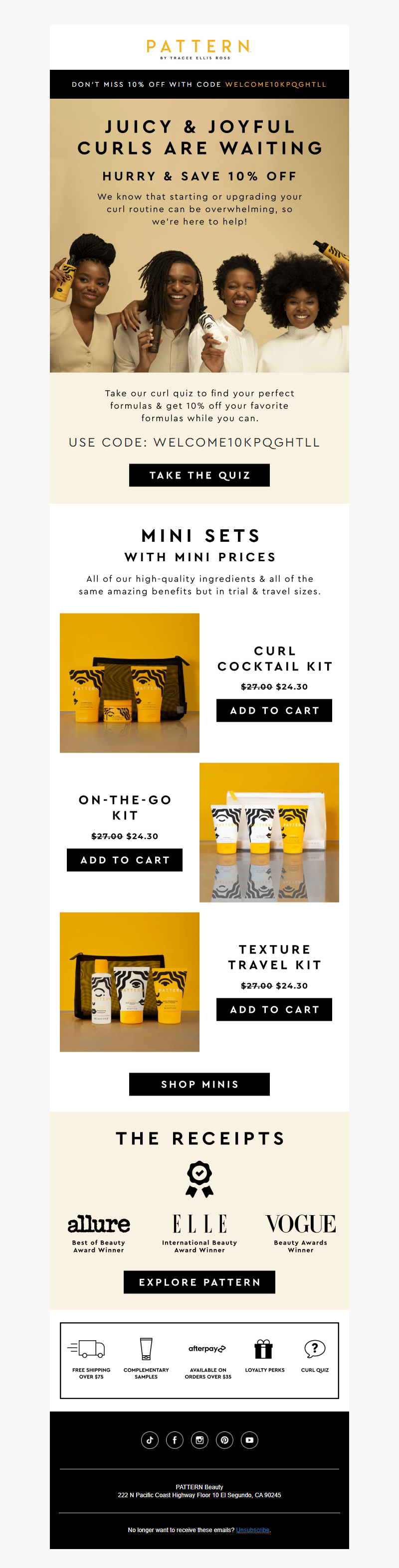Tap the welcome discount code banner

(x=199, y=84)
